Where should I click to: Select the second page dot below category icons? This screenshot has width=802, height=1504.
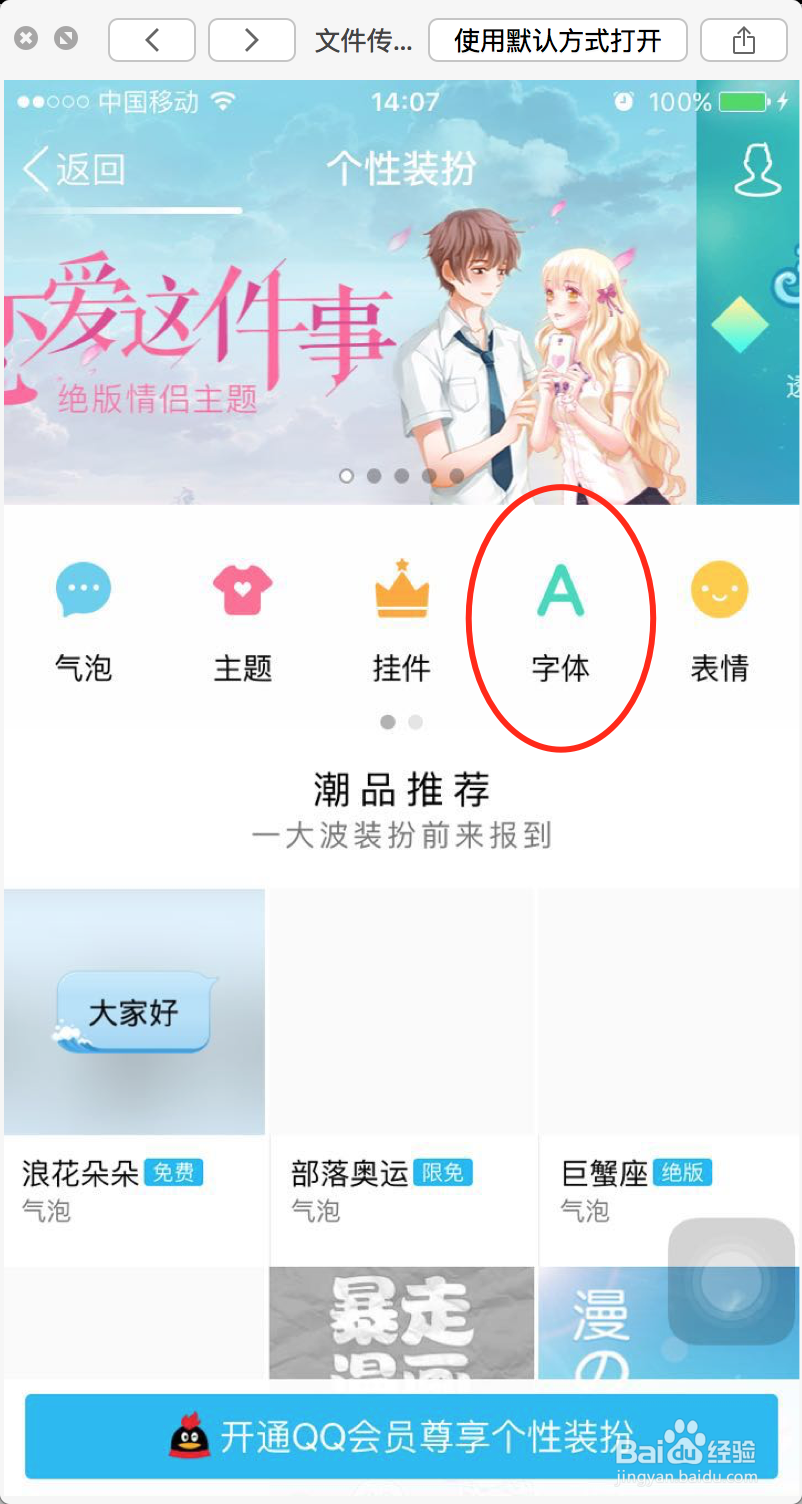click(415, 722)
